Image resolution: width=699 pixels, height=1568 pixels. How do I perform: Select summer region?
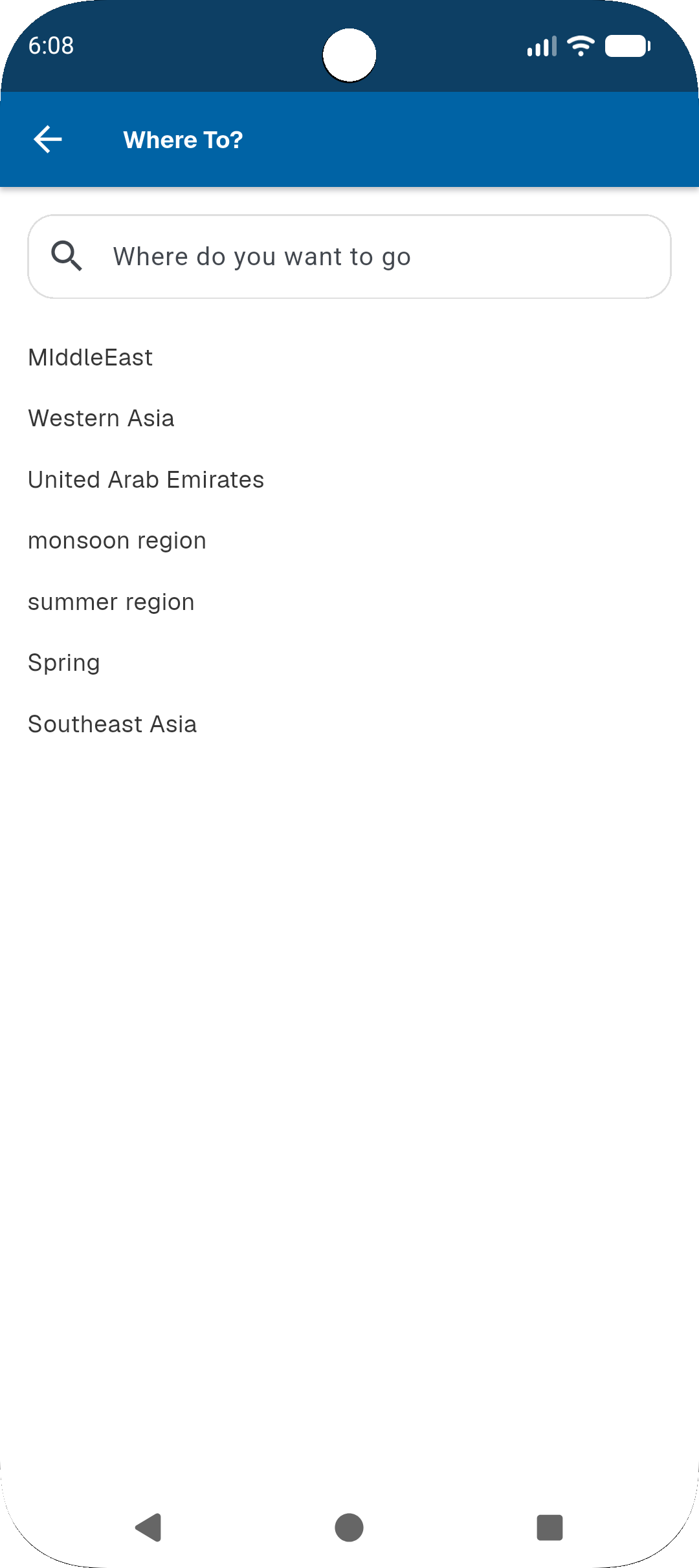[111, 602]
